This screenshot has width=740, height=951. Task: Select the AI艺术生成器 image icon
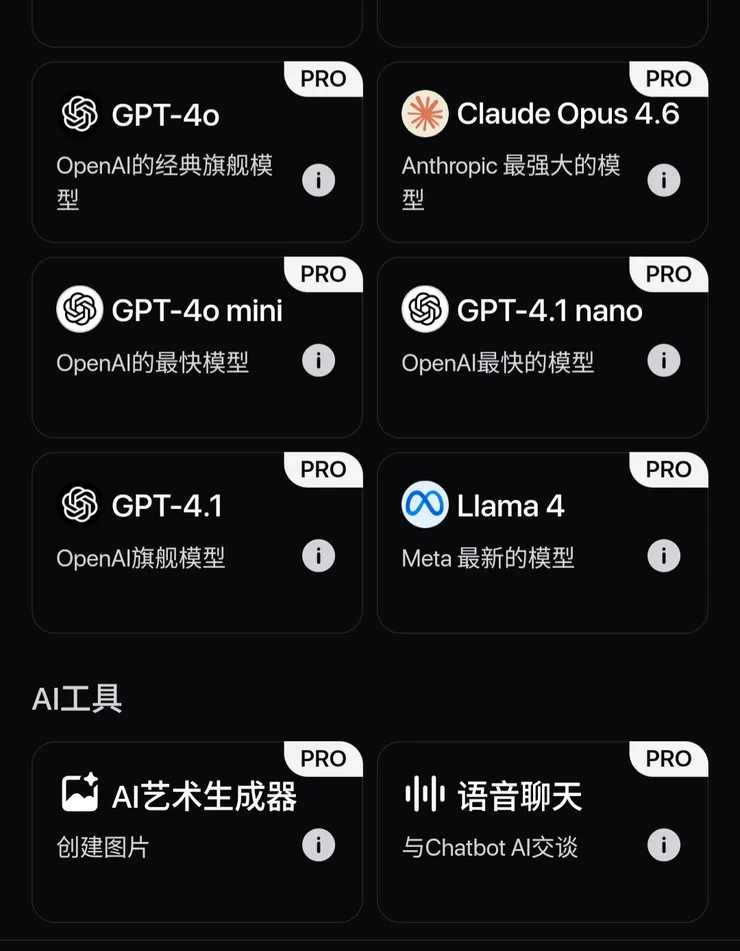79,793
